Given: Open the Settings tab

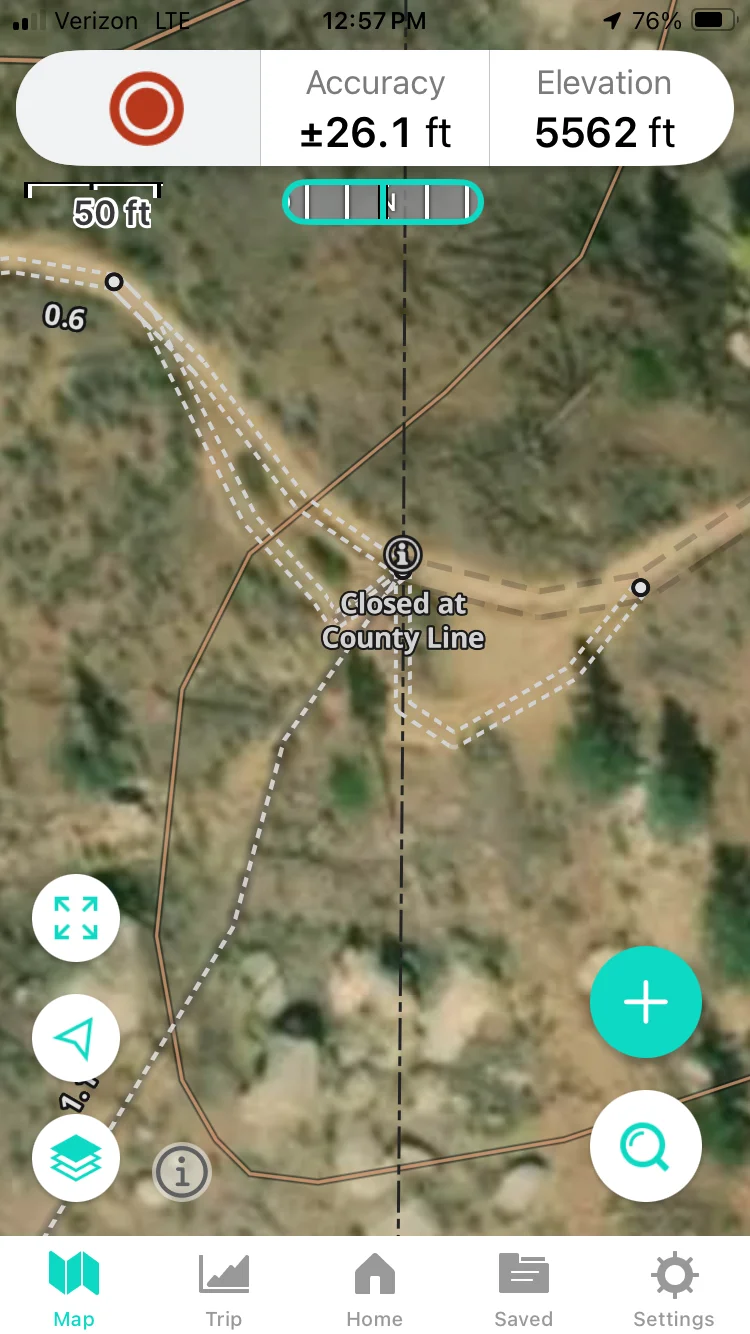Looking at the screenshot, I should pyautogui.click(x=674, y=1289).
